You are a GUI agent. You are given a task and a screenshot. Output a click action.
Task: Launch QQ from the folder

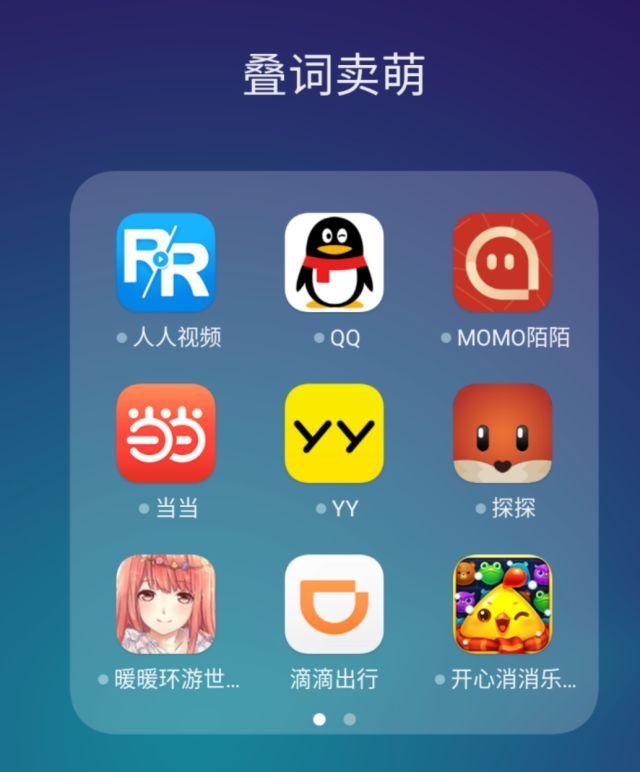pyautogui.click(x=334, y=262)
